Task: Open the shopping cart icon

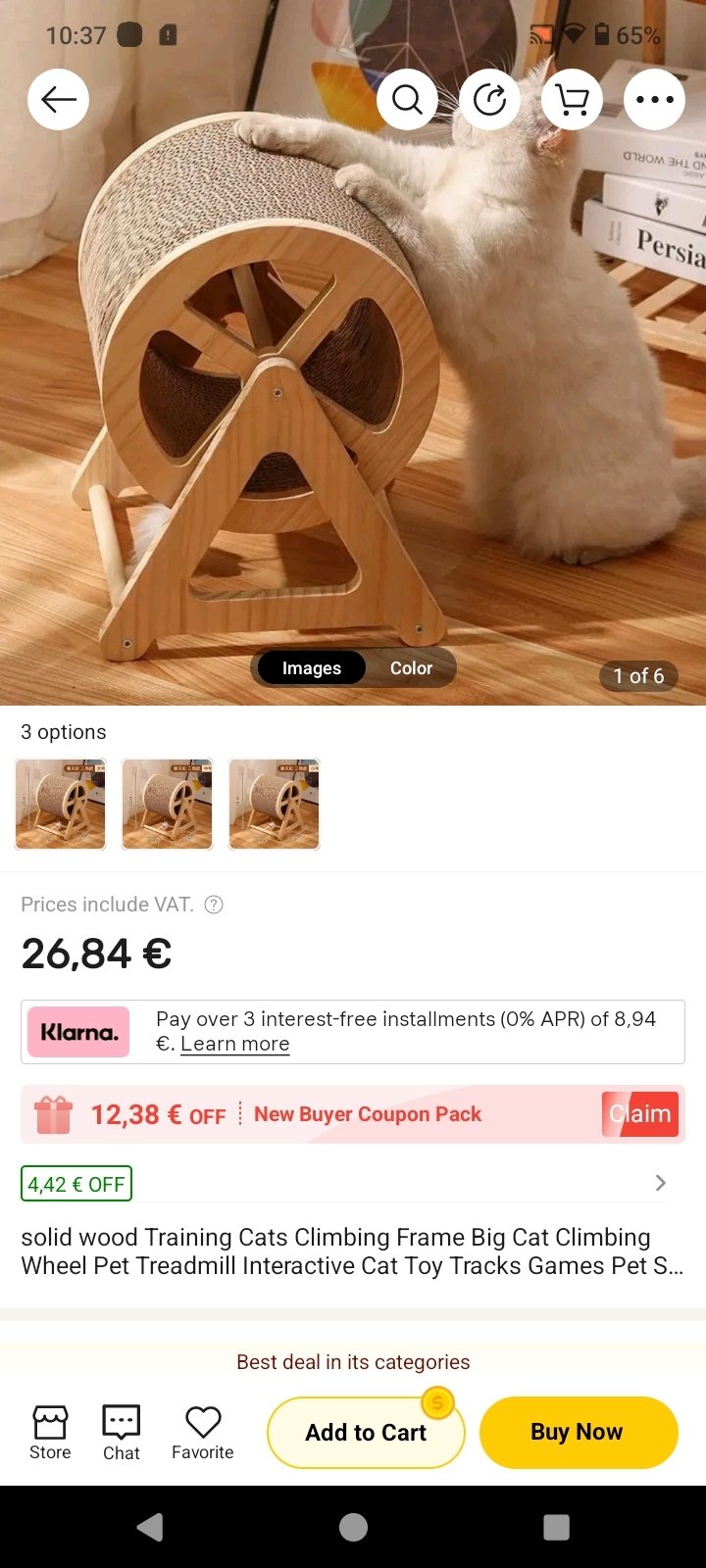Action: tap(572, 99)
